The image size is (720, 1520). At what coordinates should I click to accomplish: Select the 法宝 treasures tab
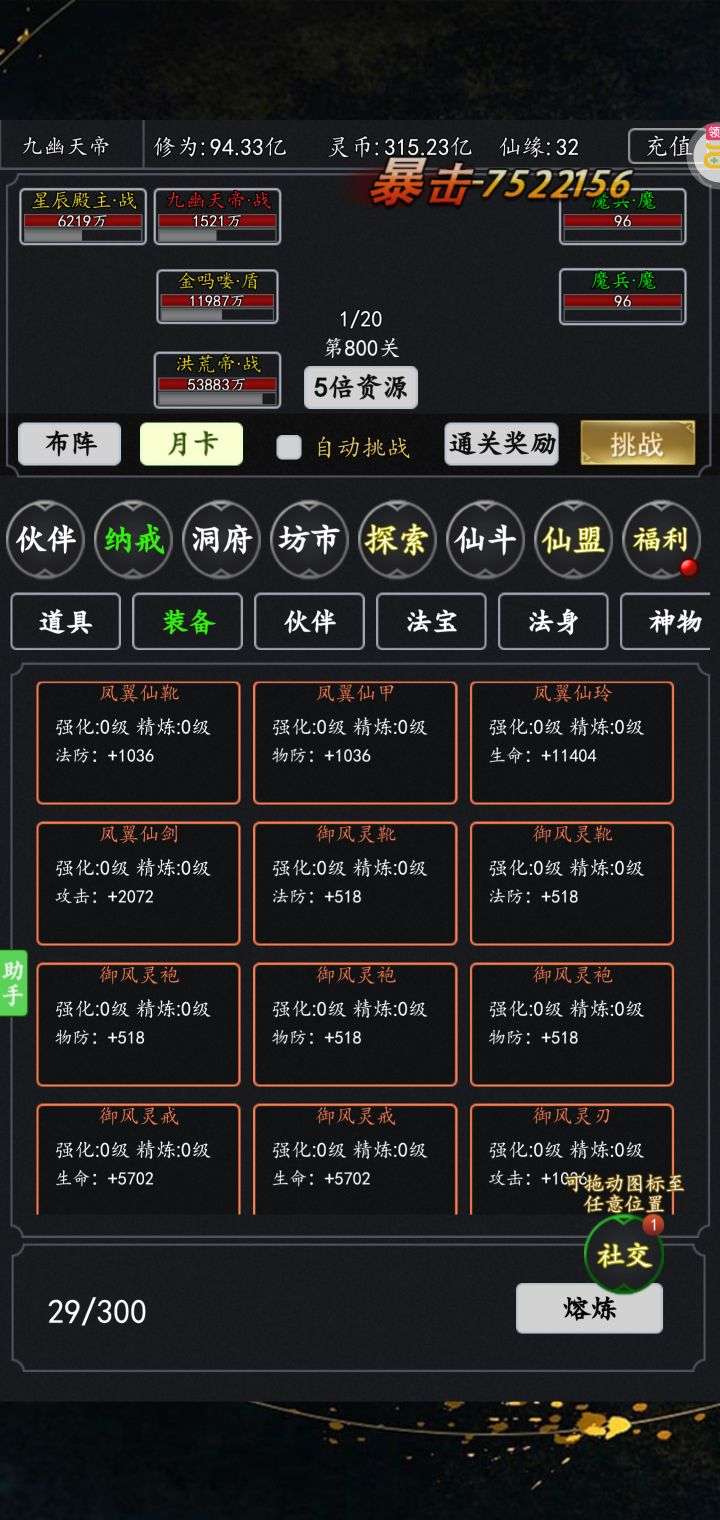coord(431,622)
